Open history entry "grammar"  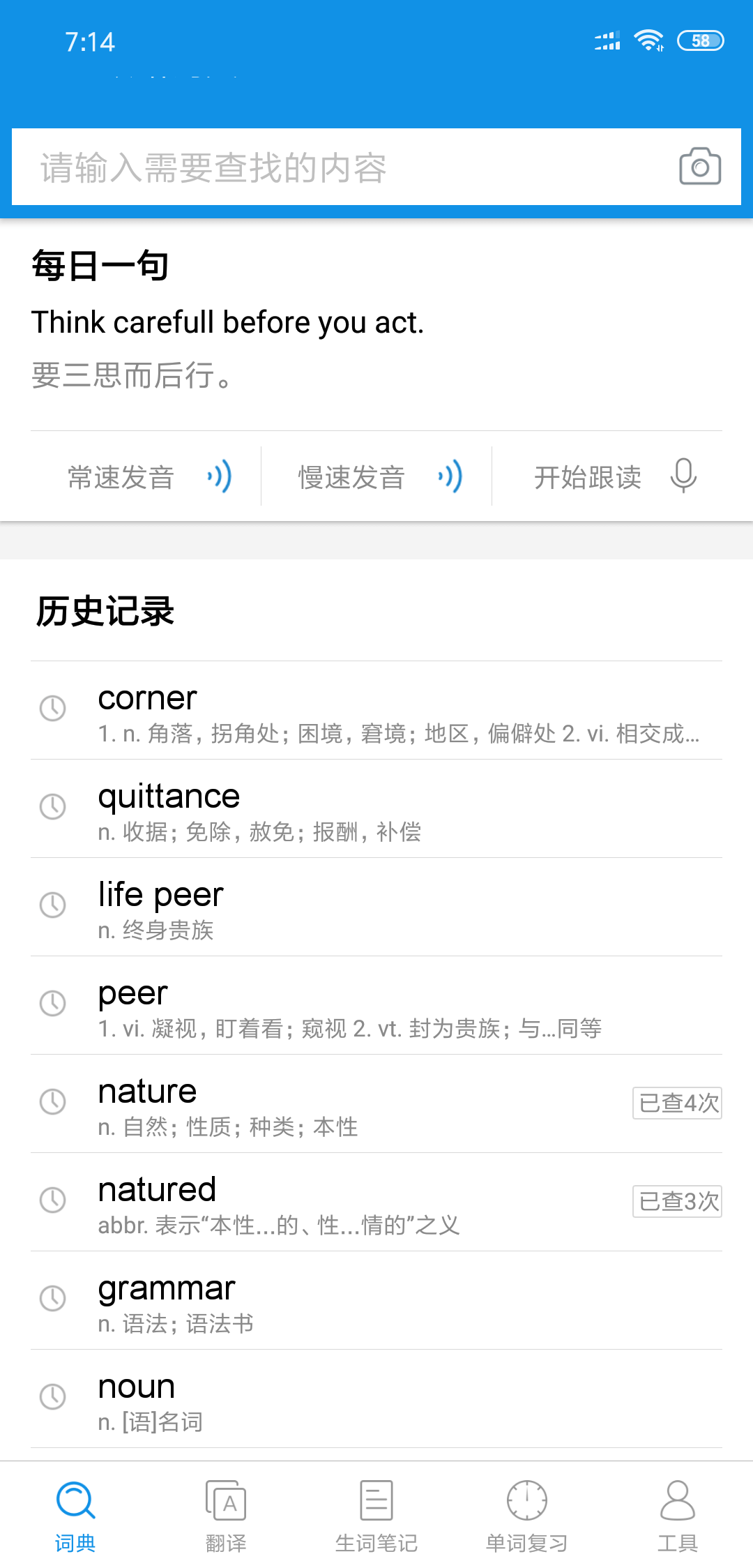coord(376,1301)
